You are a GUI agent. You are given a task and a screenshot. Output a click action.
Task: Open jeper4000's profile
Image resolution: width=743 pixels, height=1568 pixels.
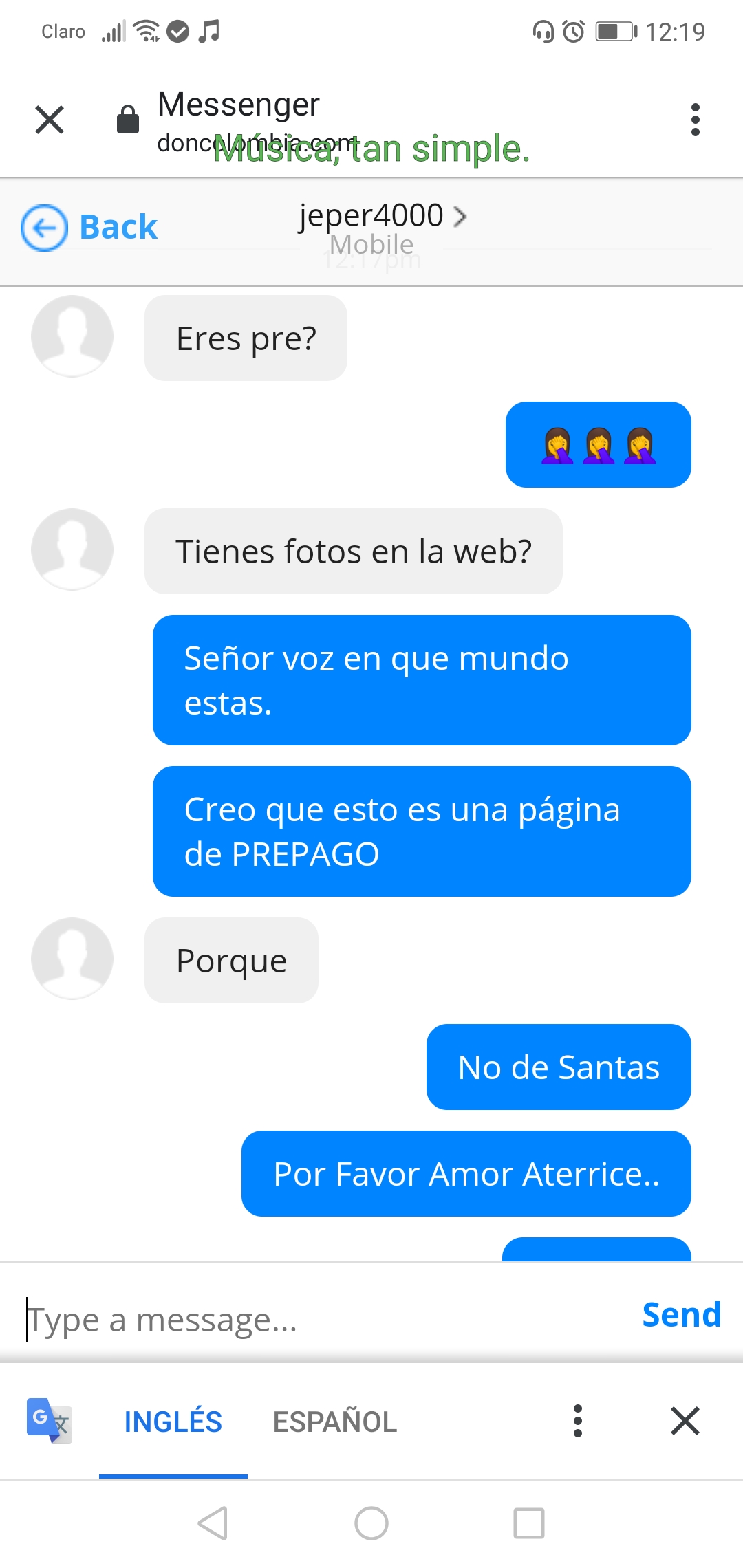[x=382, y=216]
